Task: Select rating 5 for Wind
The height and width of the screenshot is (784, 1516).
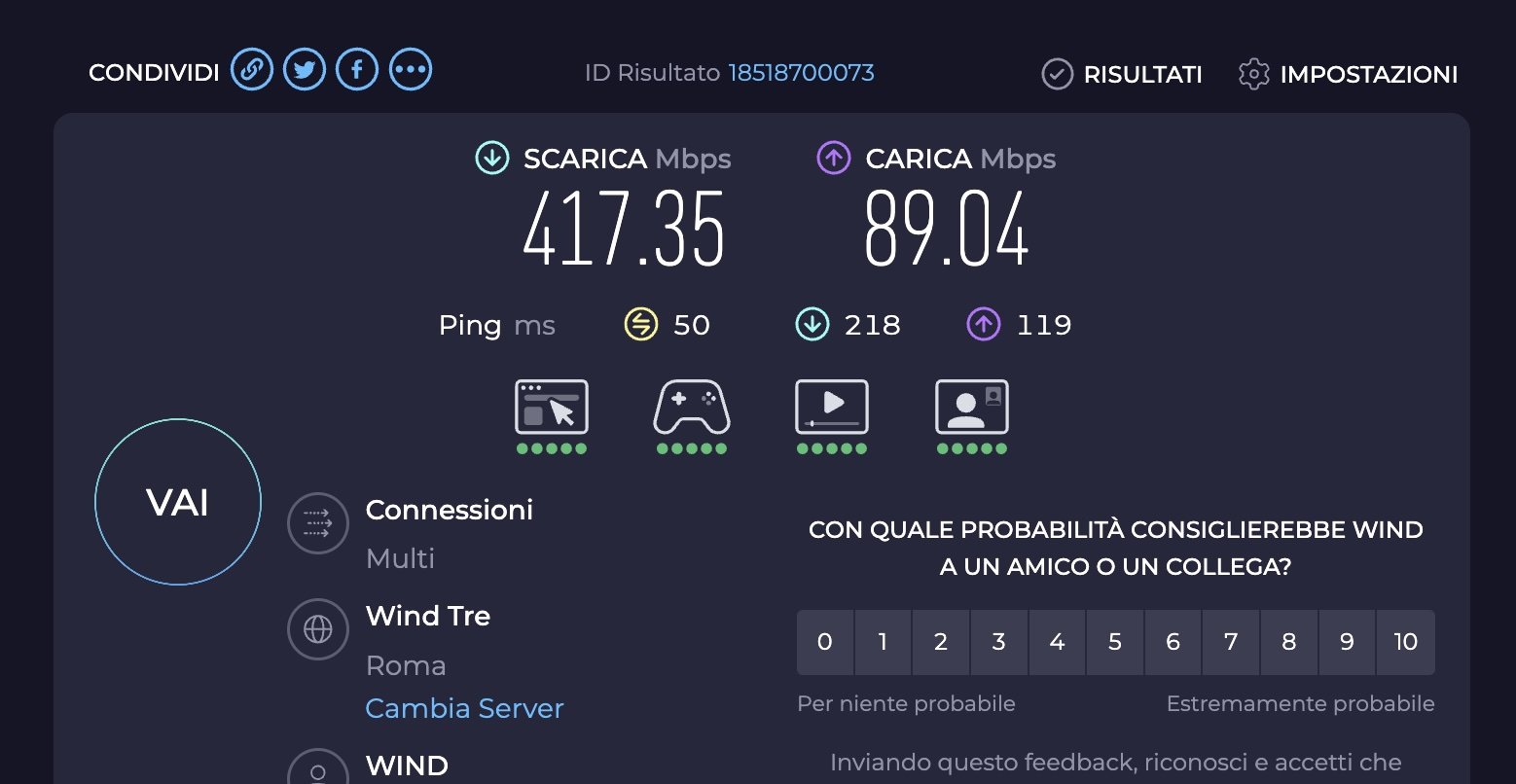Action: tap(1115, 642)
